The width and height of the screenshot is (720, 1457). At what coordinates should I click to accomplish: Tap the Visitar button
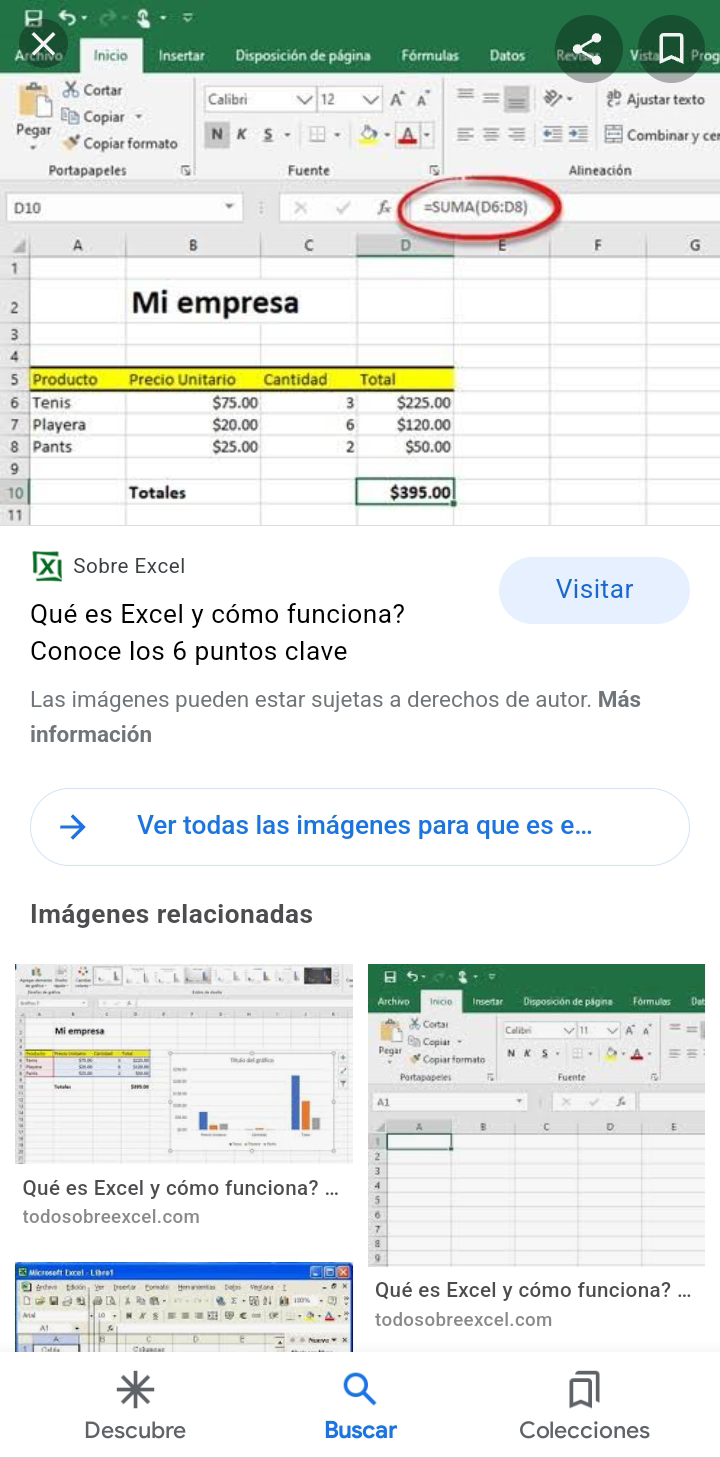[594, 590]
